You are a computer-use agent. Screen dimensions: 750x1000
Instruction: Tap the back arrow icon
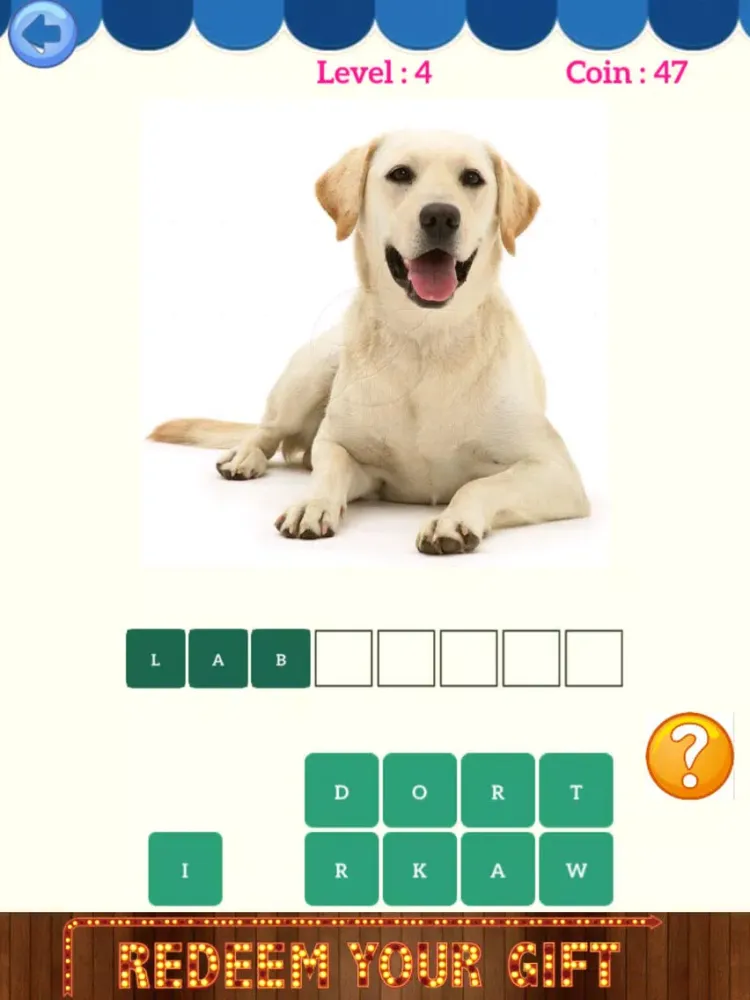43,33
